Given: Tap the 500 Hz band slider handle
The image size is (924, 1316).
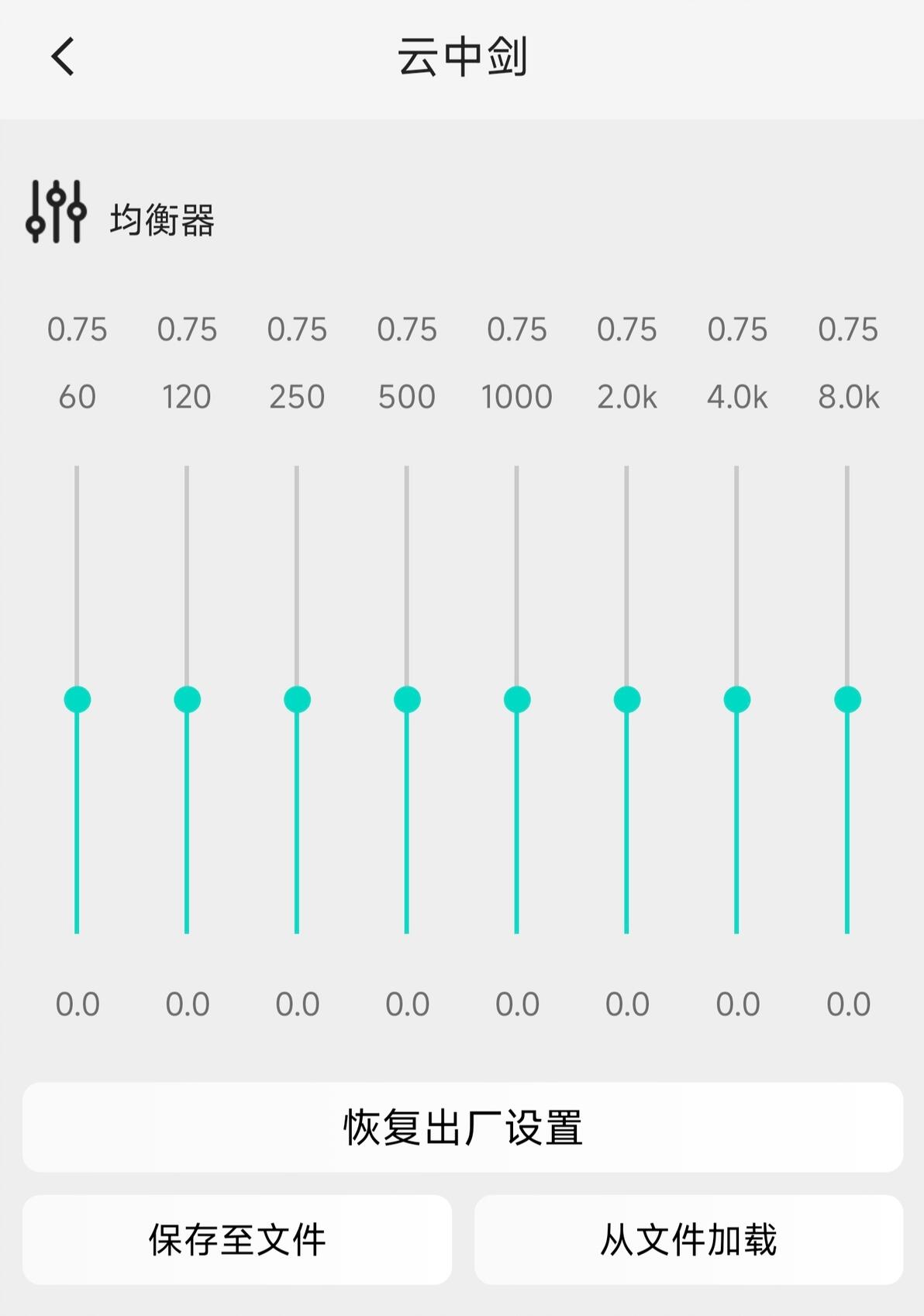Looking at the screenshot, I should [408, 700].
